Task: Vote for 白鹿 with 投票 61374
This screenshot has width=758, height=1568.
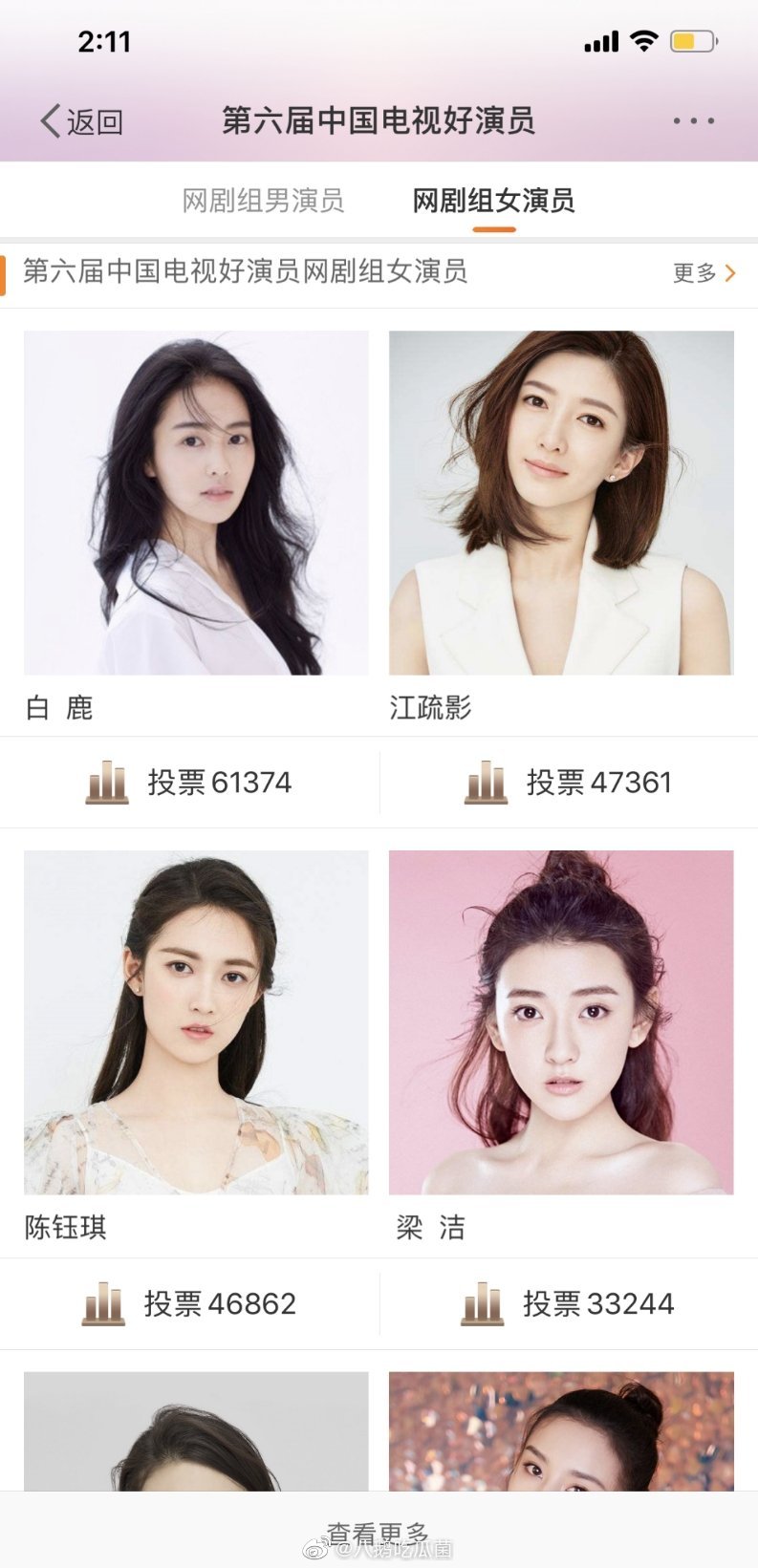Action: click(x=189, y=783)
